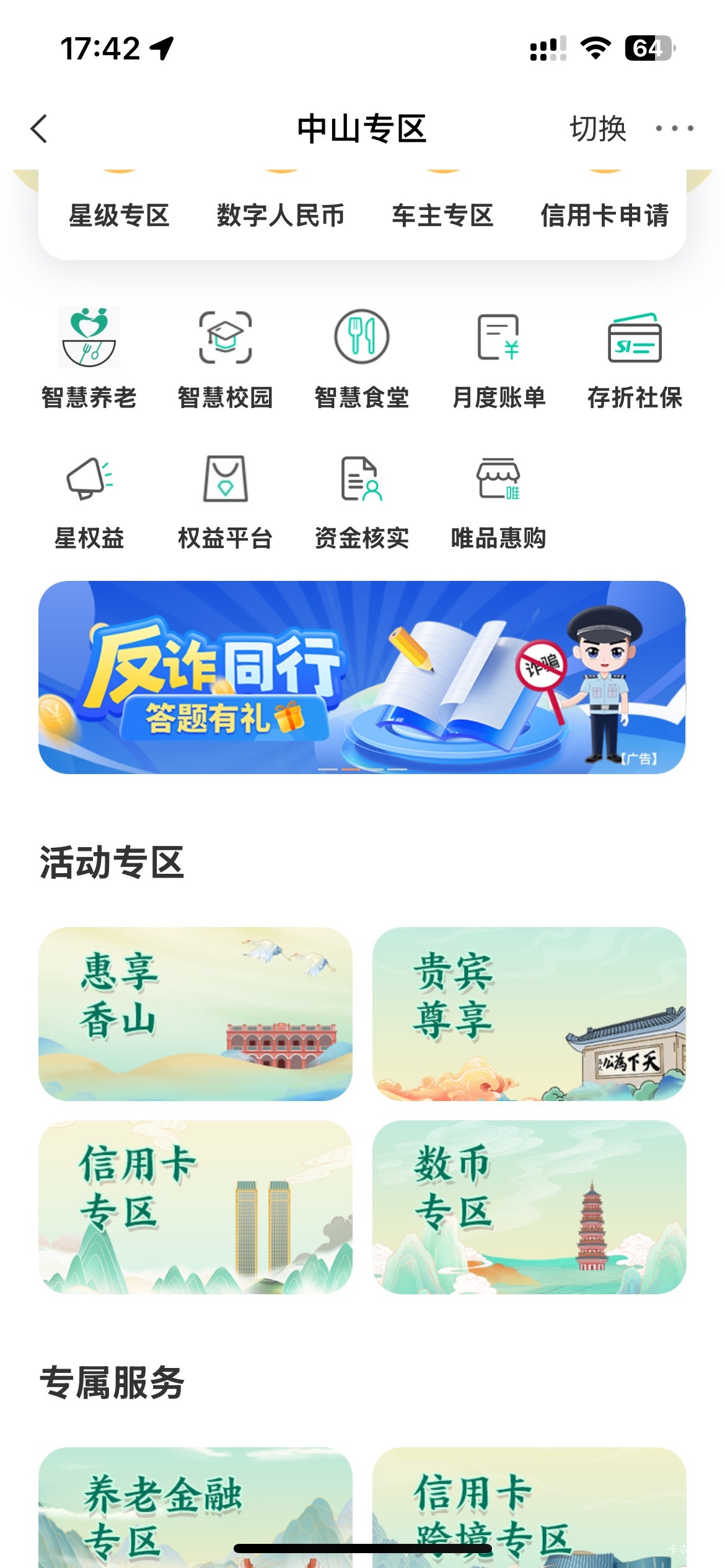
Task: Go back from 中山专区 page
Action: click(39, 129)
